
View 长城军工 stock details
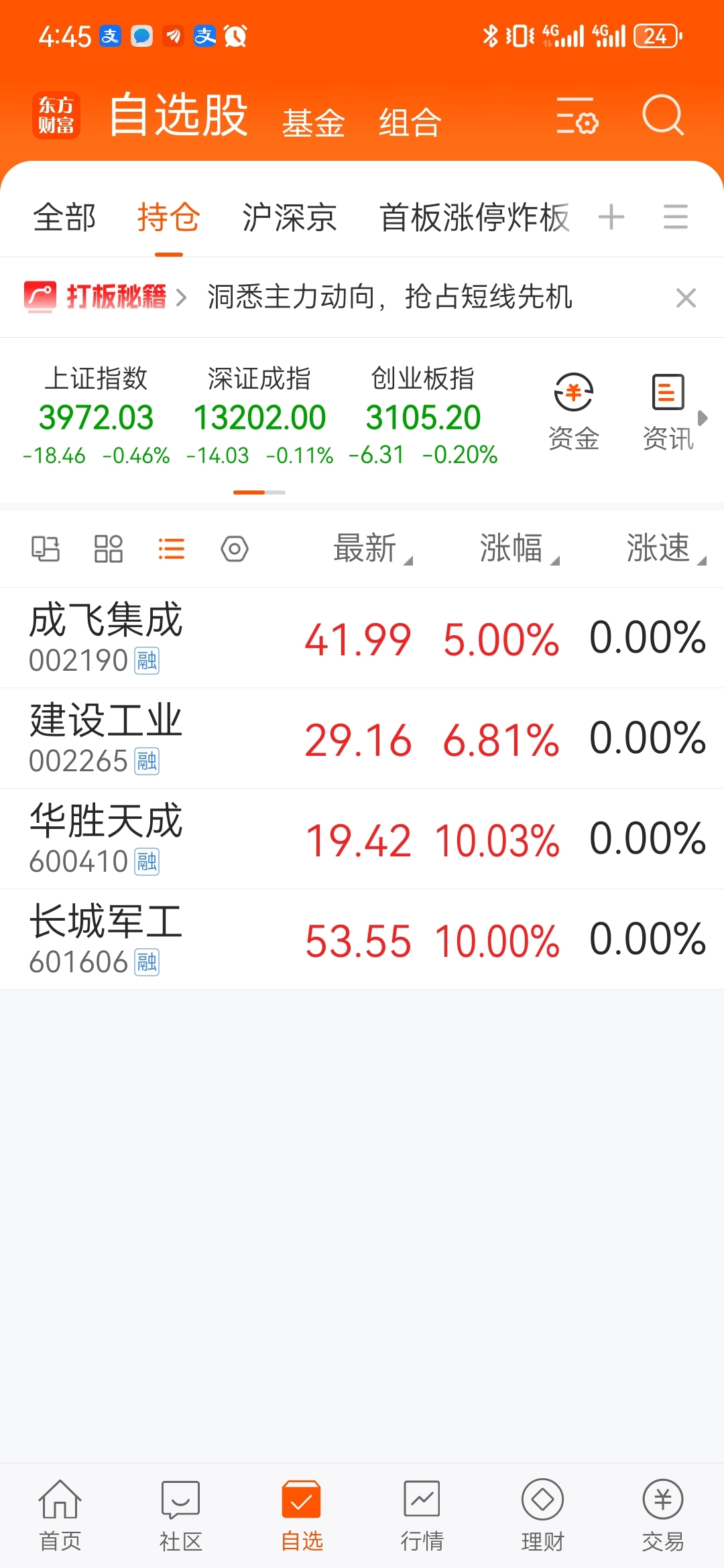click(362, 939)
